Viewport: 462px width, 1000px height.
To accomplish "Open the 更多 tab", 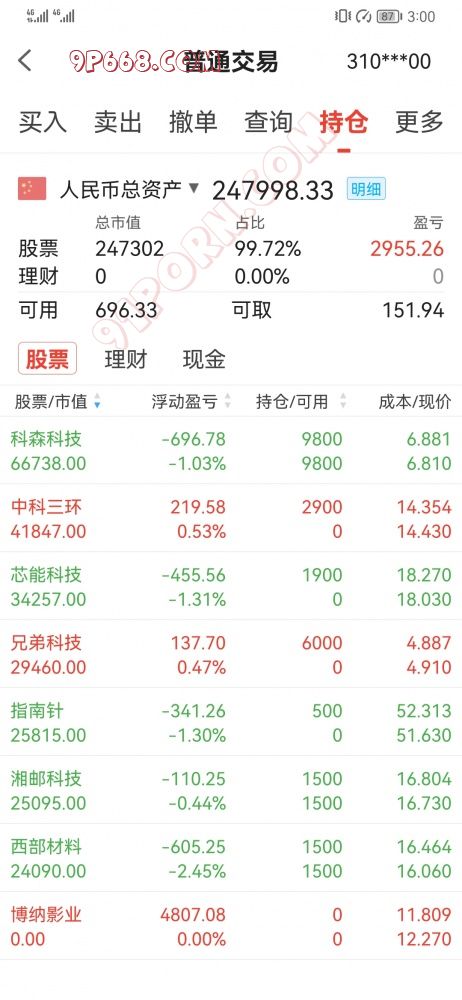I will (x=419, y=122).
